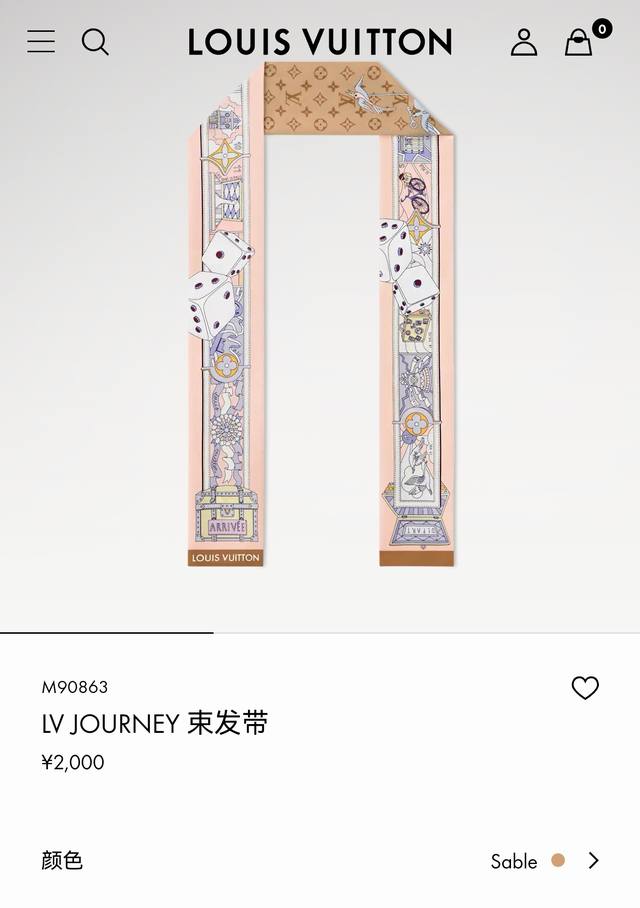640x908 pixels.
Task: Open the shopping bag
Action: click(x=579, y=42)
